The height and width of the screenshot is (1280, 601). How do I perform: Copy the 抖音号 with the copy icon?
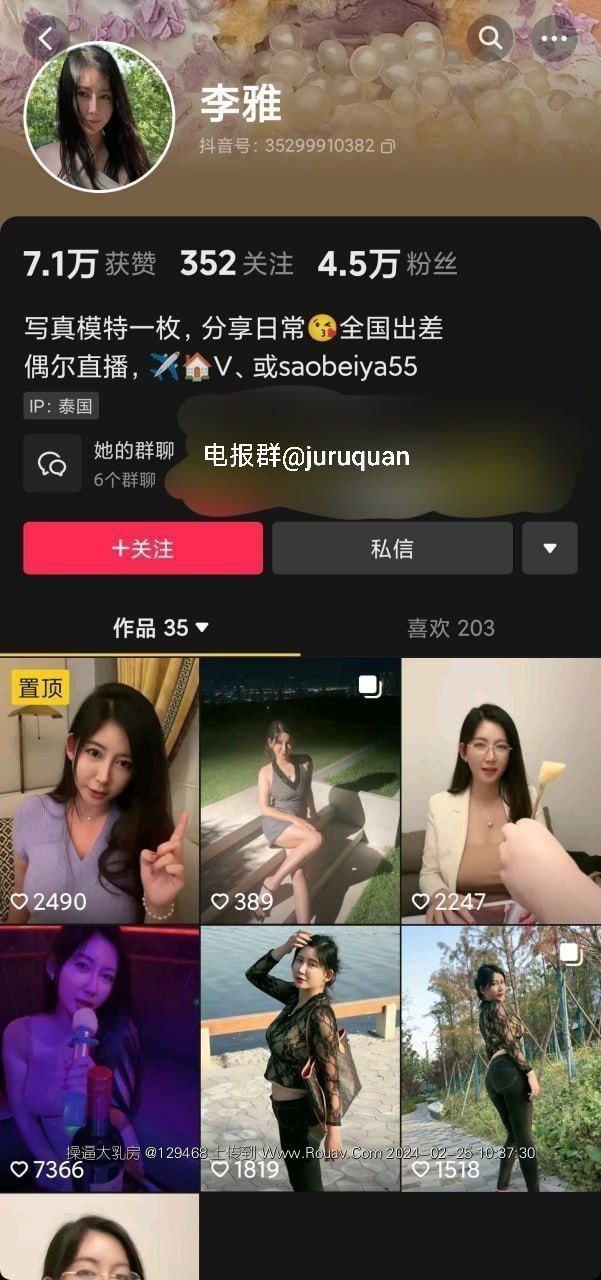click(388, 146)
